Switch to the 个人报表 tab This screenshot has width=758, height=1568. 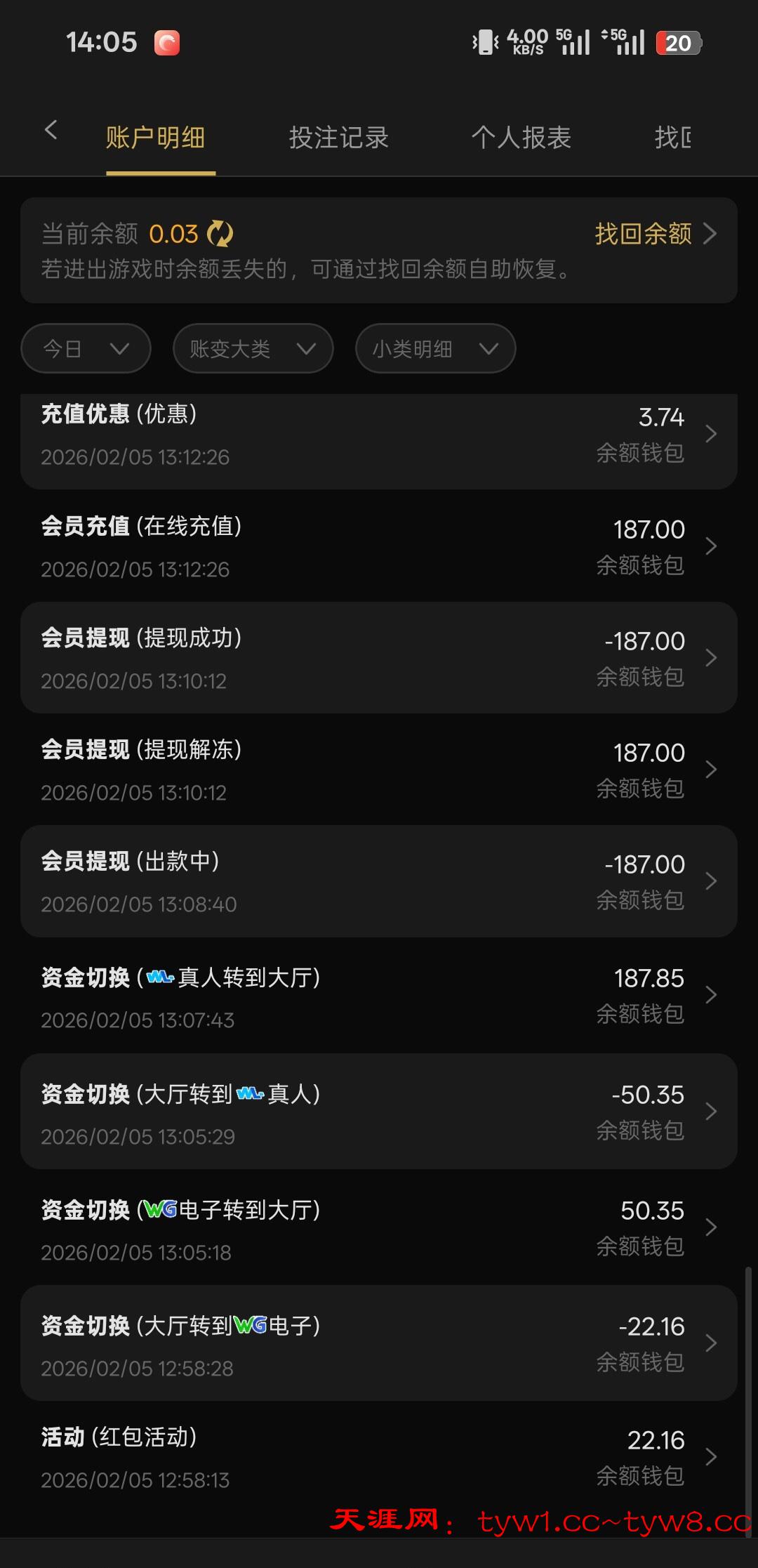pos(521,138)
